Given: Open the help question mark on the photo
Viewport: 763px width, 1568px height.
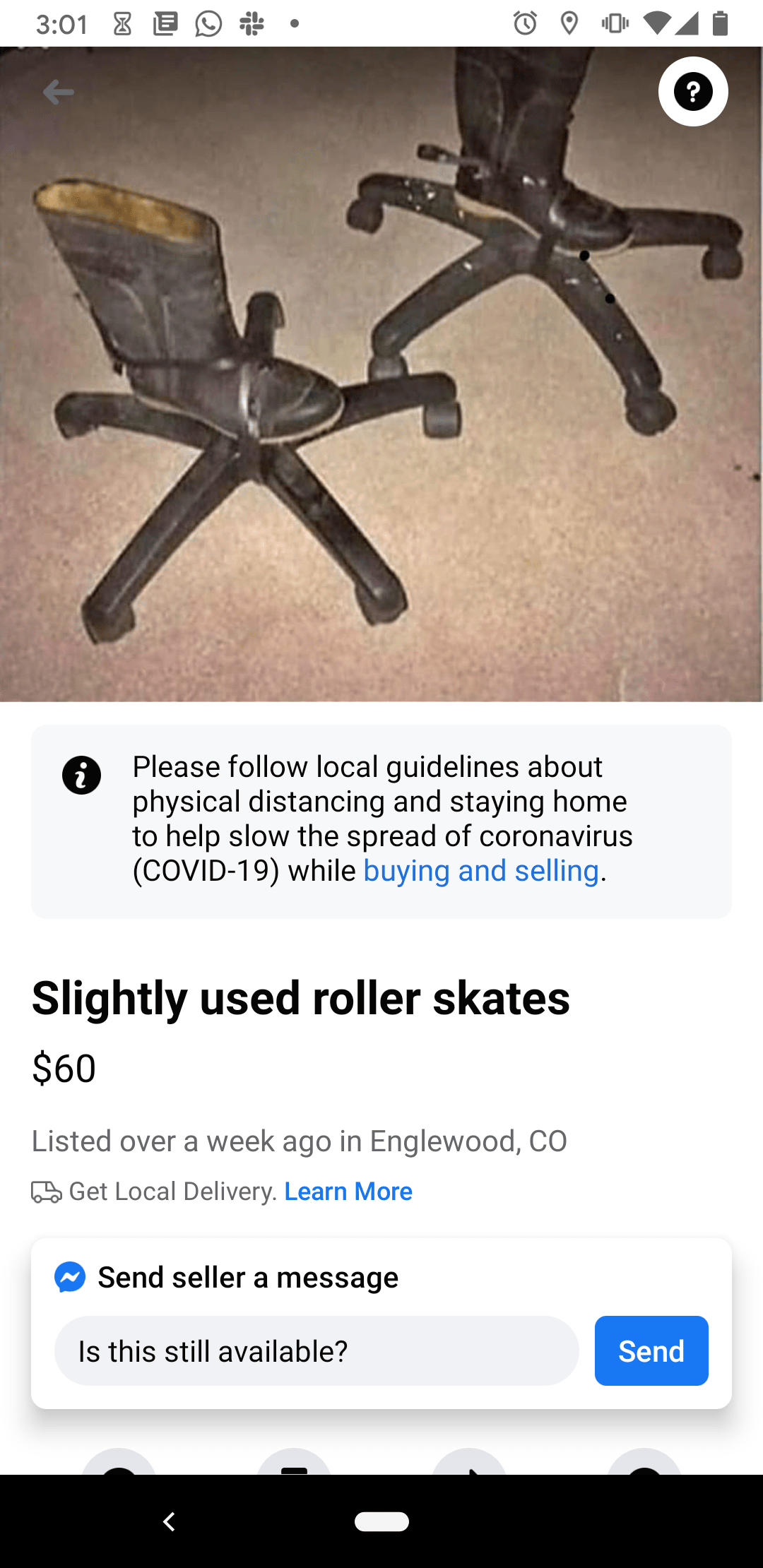Looking at the screenshot, I should (x=693, y=90).
